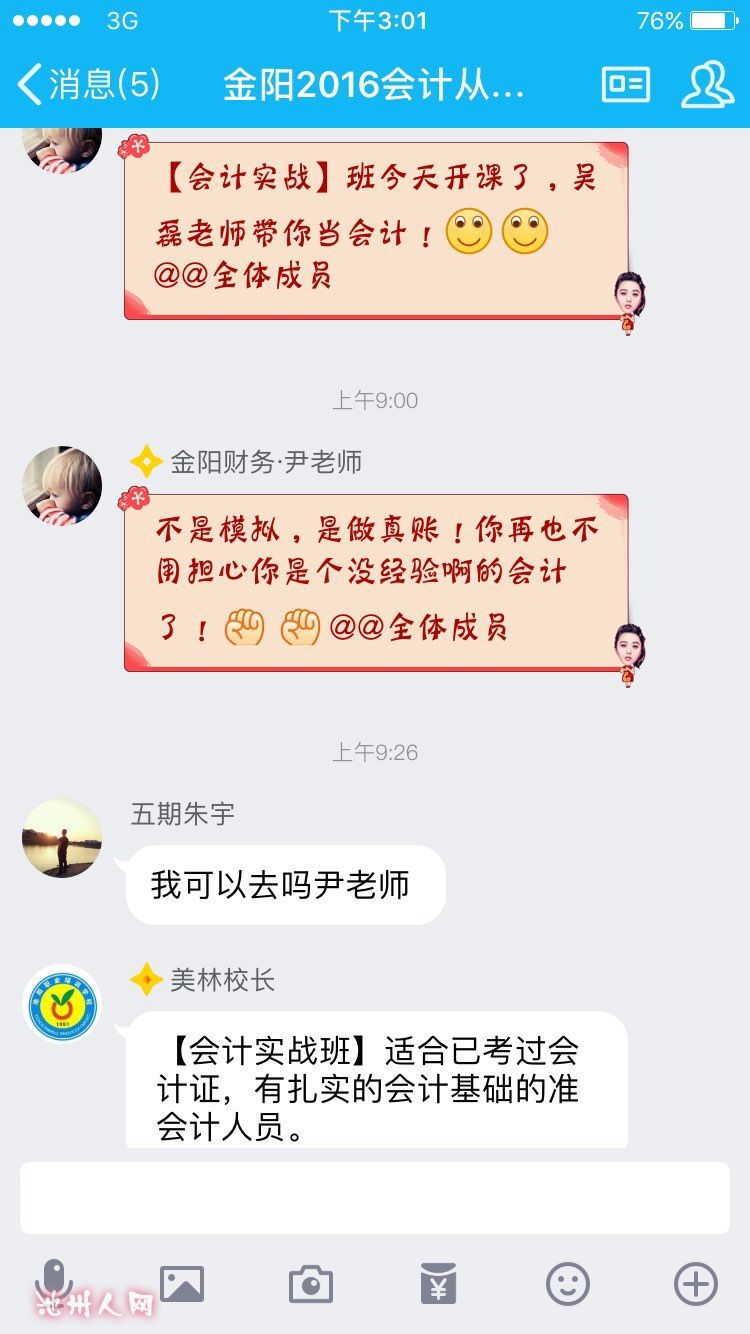The image size is (750, 1334).
Task: Open the emoji picker
Action: tap(567, 1283)
